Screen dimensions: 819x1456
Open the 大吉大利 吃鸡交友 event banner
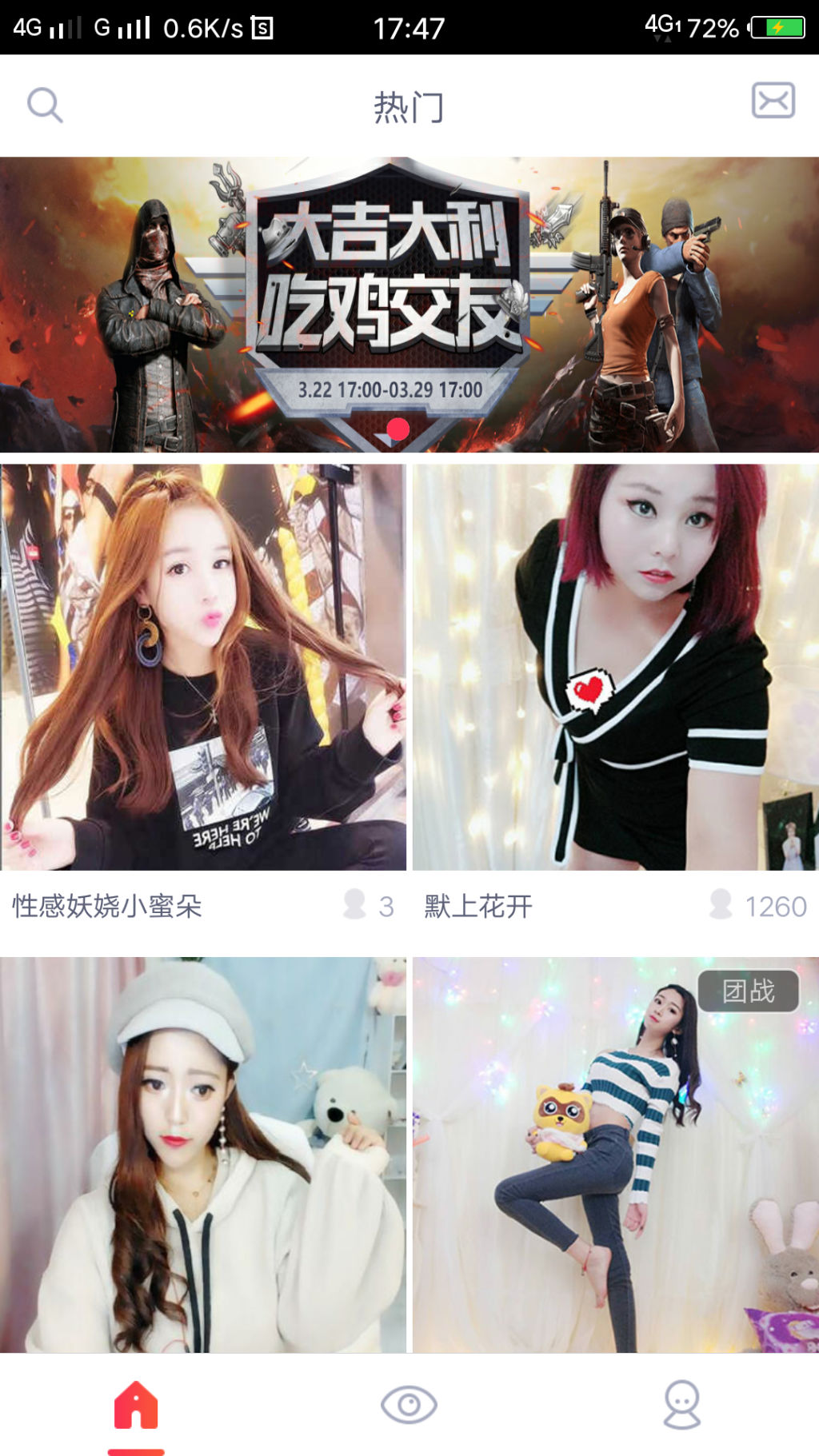409,304
